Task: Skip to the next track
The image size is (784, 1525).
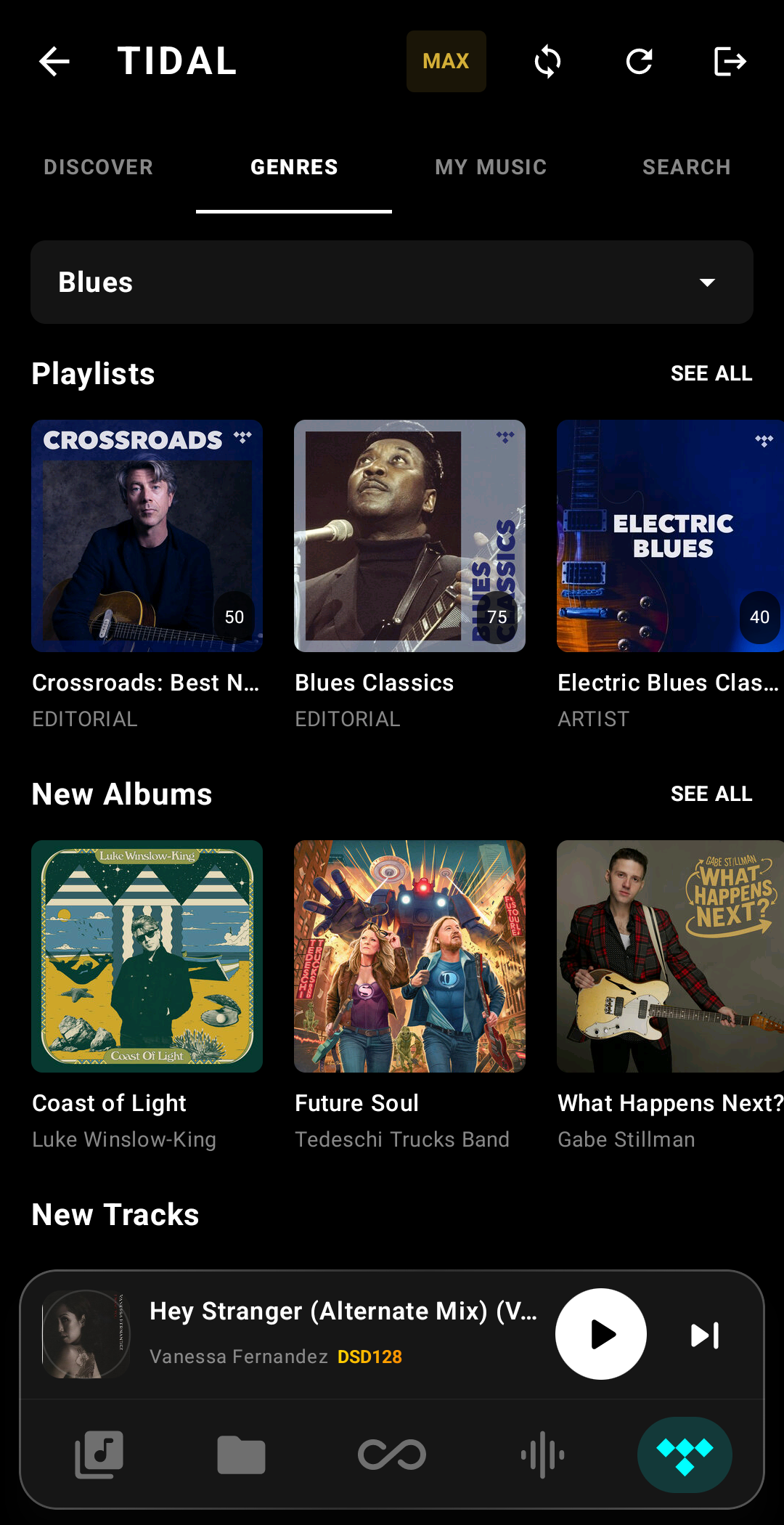Action: coord(705,1335)
